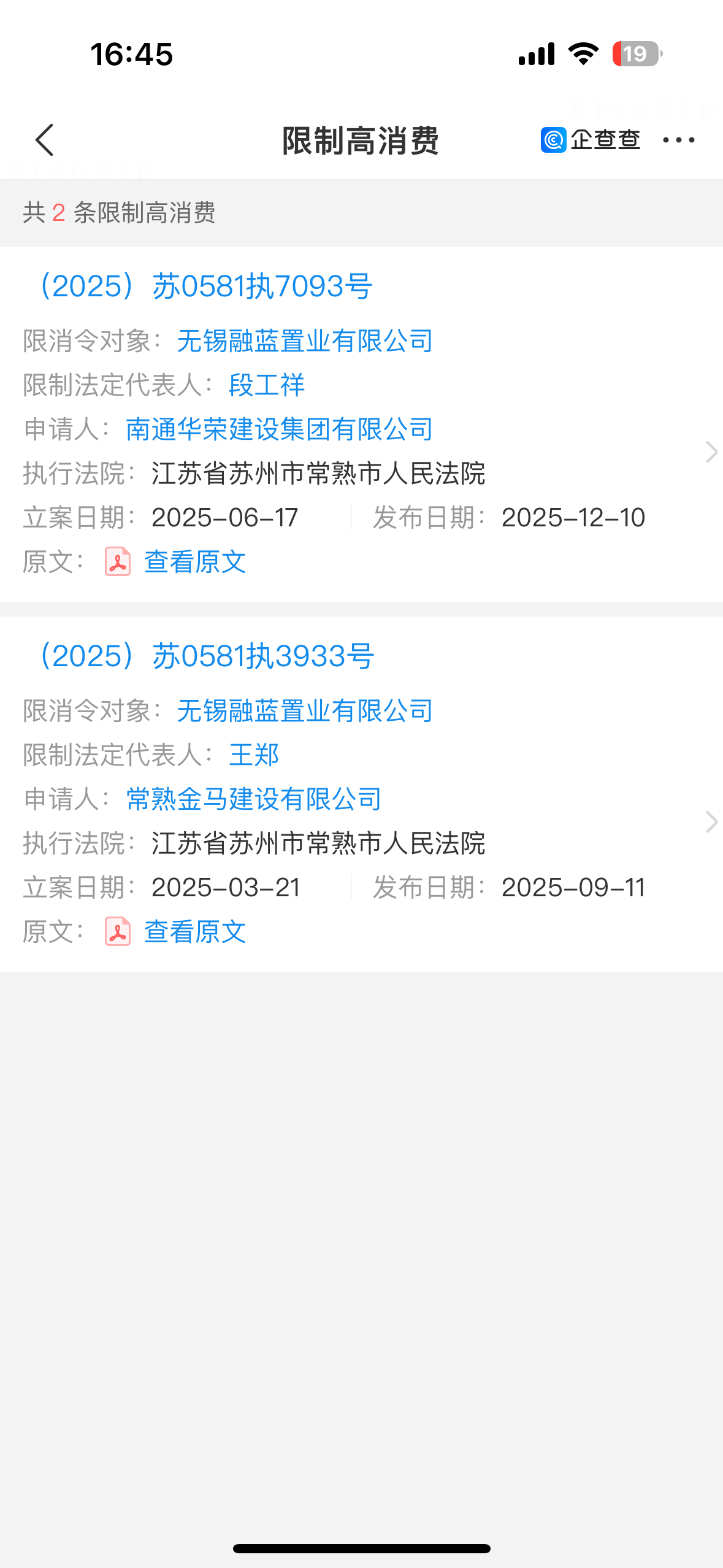Tap the battery indicator showing 19
Viewport: 723px width, 1568px height.
pos(635,54)
